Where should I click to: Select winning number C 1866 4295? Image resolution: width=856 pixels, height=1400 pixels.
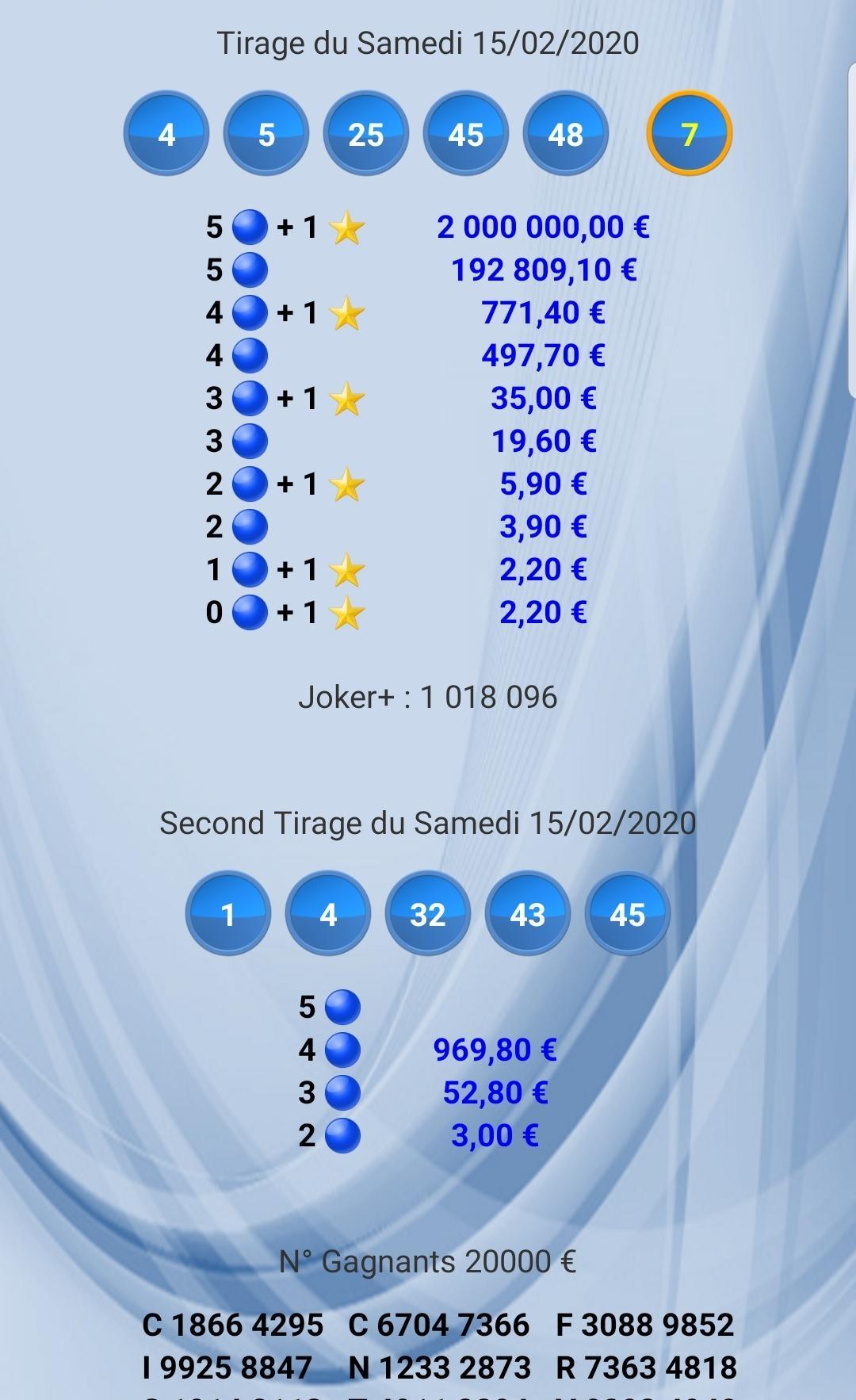233,1323
